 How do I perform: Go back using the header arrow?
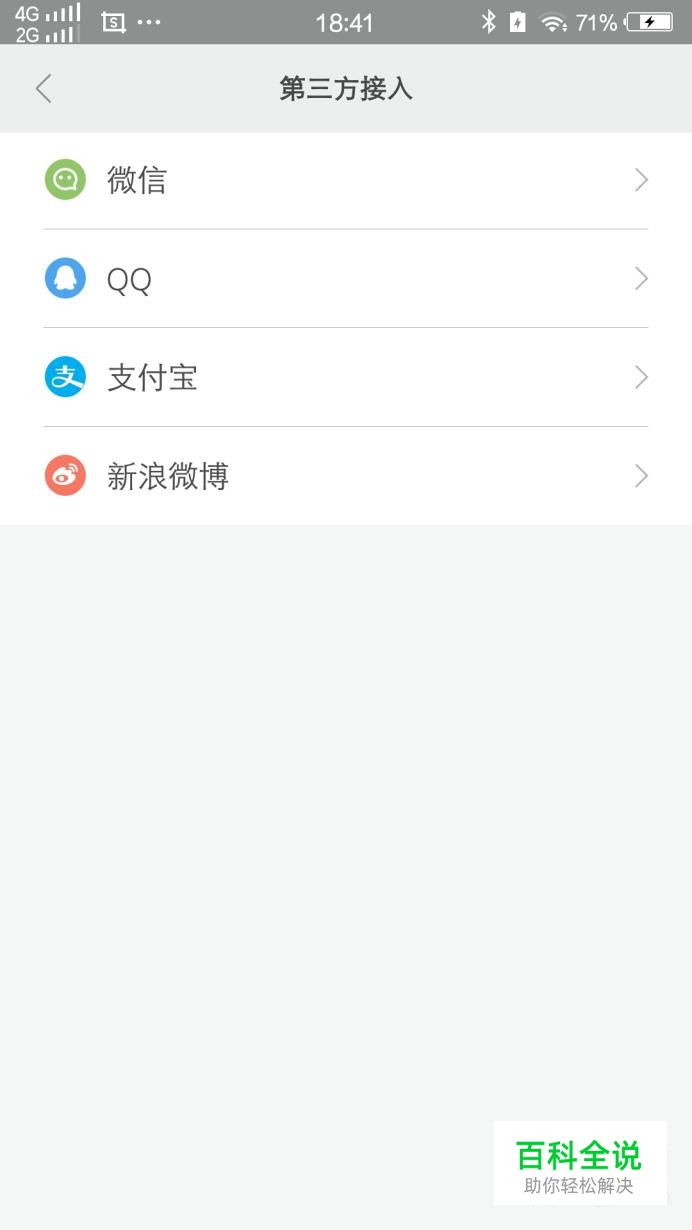[43, 89]
